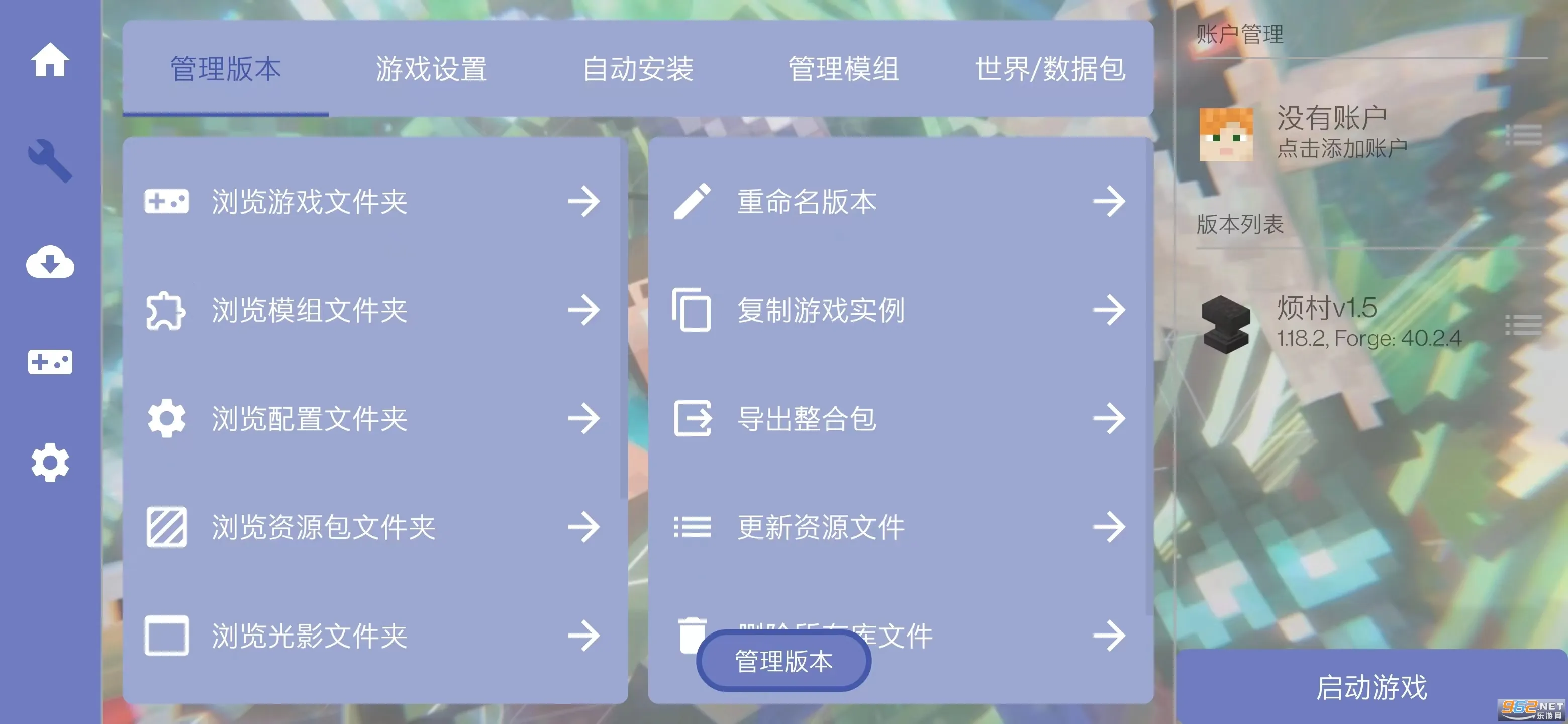Open the gamepad icon in sidebar
The width and height of the screenshot is (1568, 724).
tap(50, 363)
